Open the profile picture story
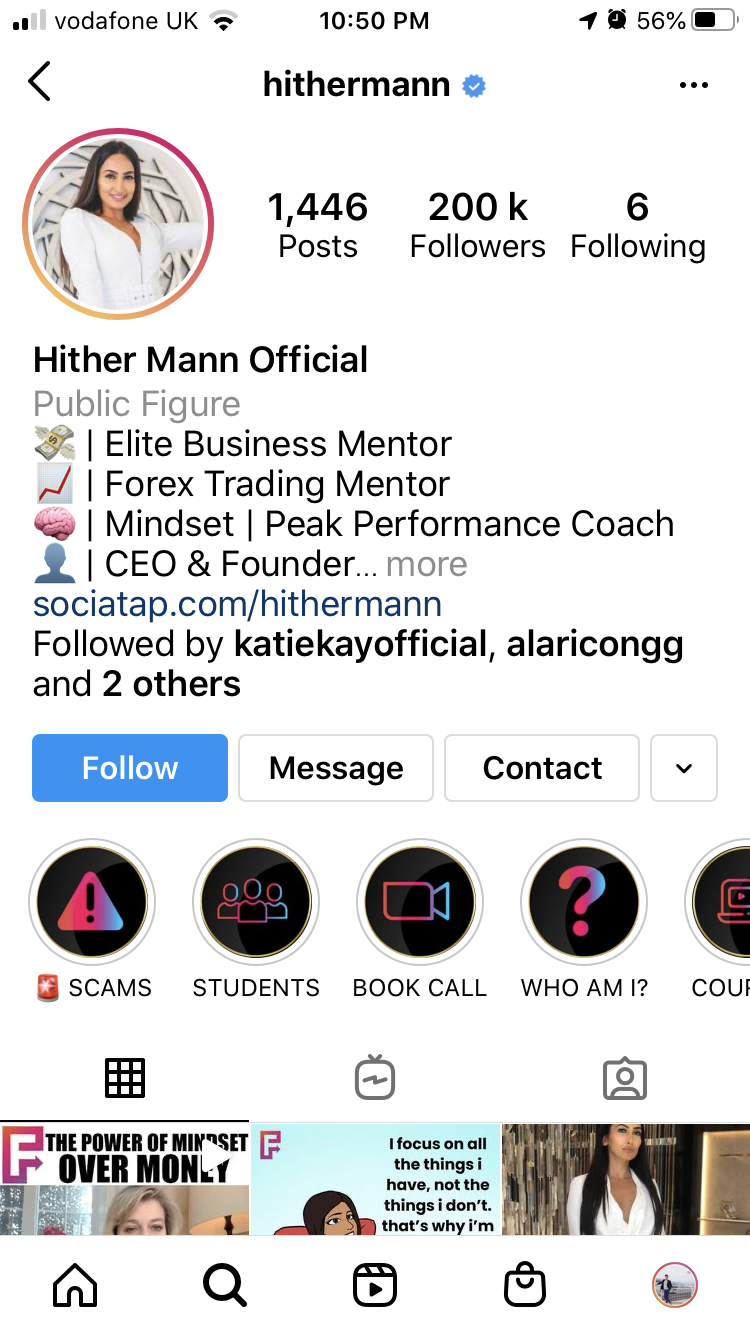Screen dimensions: 750x1334 [x=118, y=224]
